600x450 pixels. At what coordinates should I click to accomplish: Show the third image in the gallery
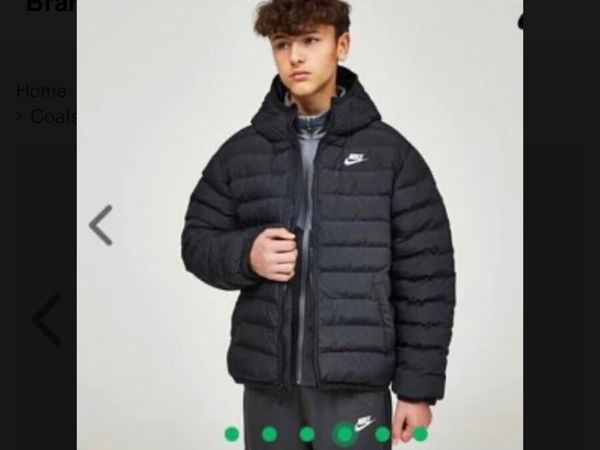(x=307, y=434)
